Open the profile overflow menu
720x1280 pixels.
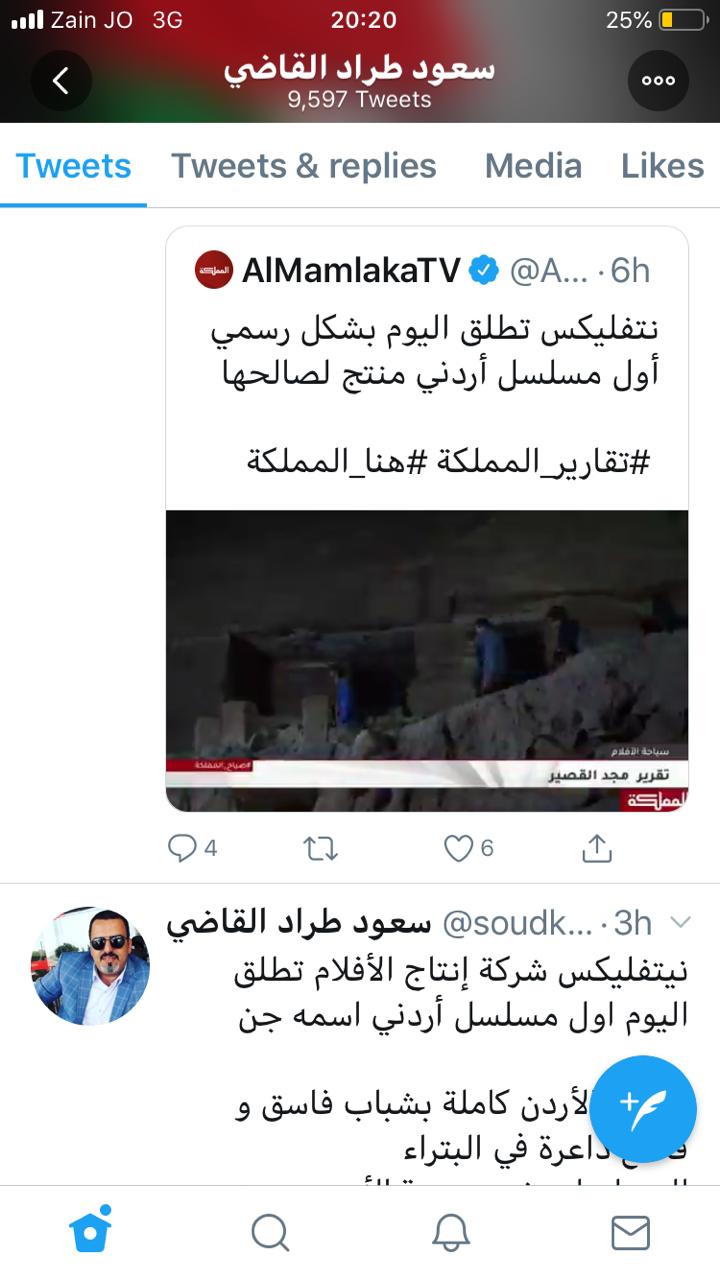pyautogui.click(x=658, y=80)
